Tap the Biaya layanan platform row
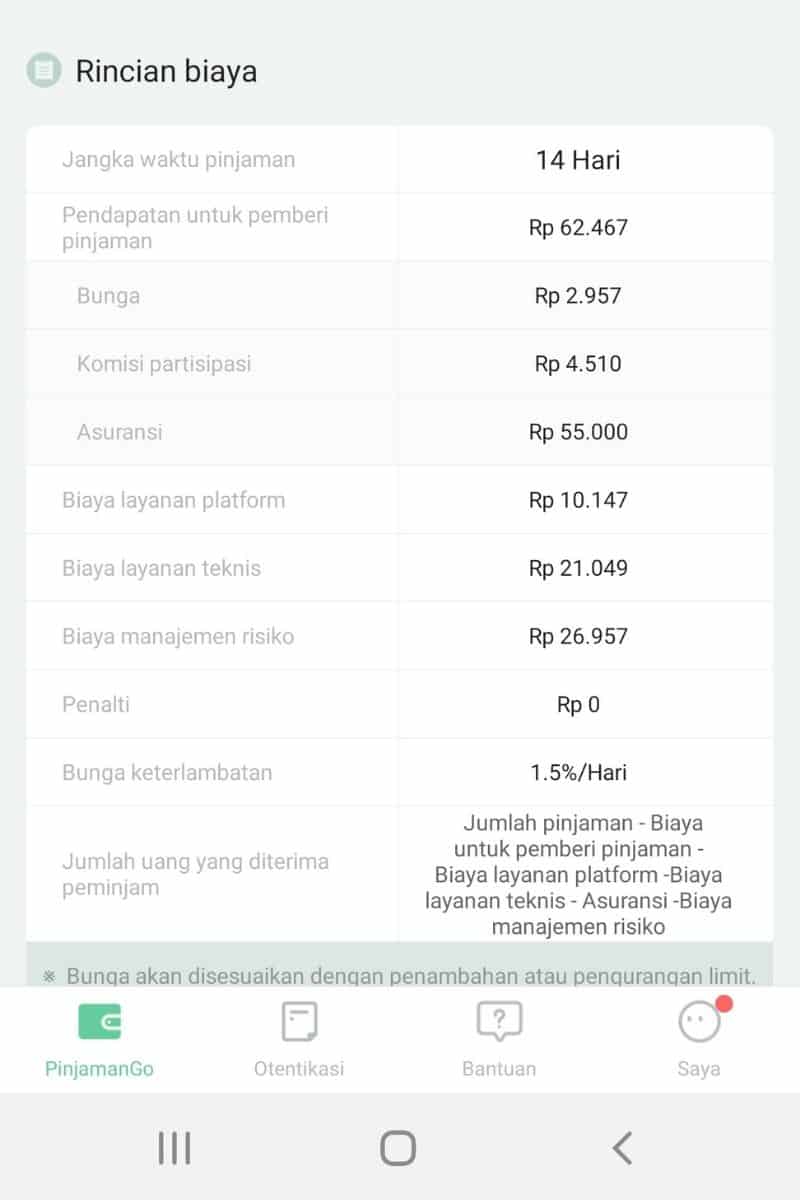Screen dimensions: 800x1200 (x=400, y=500)
